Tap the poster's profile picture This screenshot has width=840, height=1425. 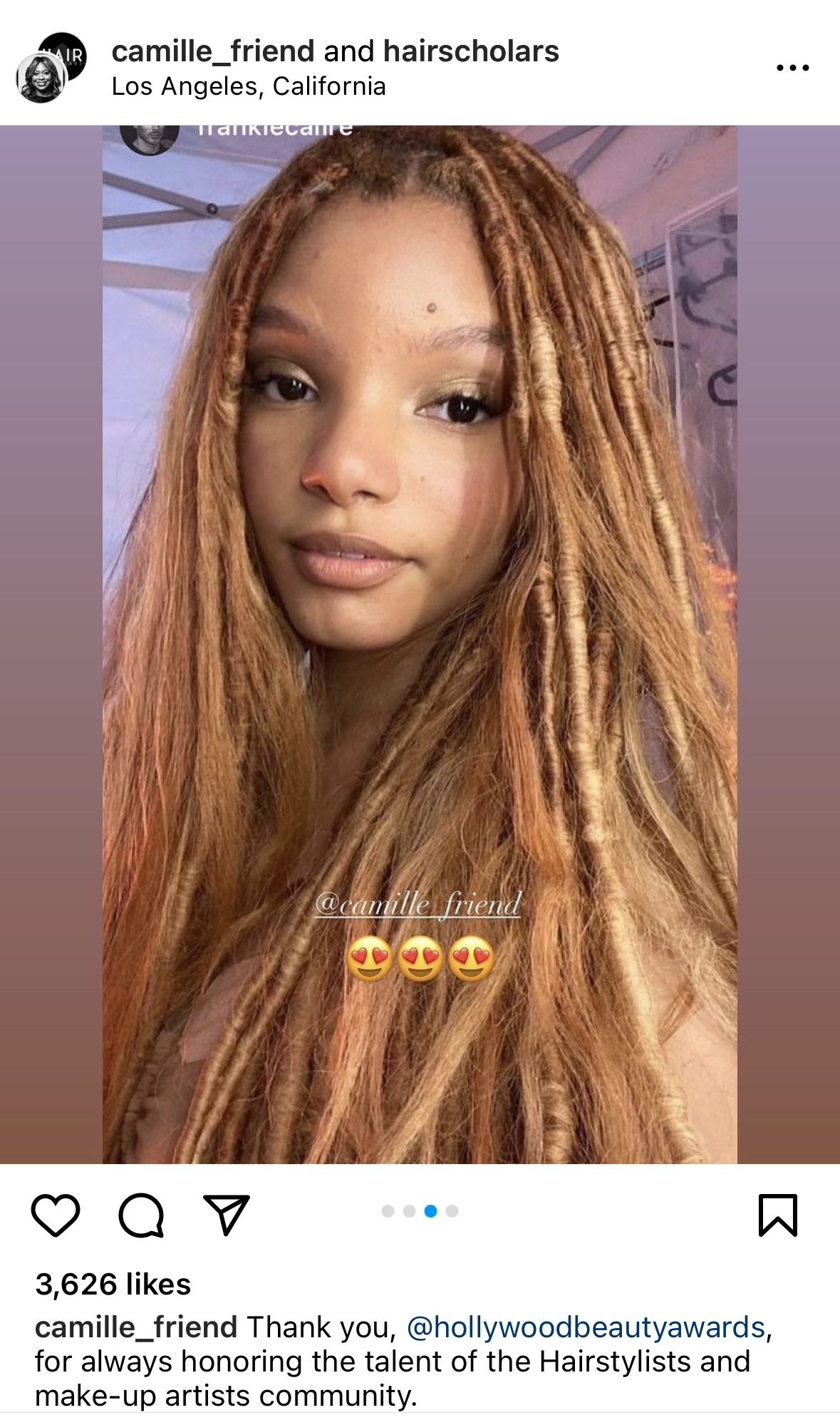[x=41, y=77]
